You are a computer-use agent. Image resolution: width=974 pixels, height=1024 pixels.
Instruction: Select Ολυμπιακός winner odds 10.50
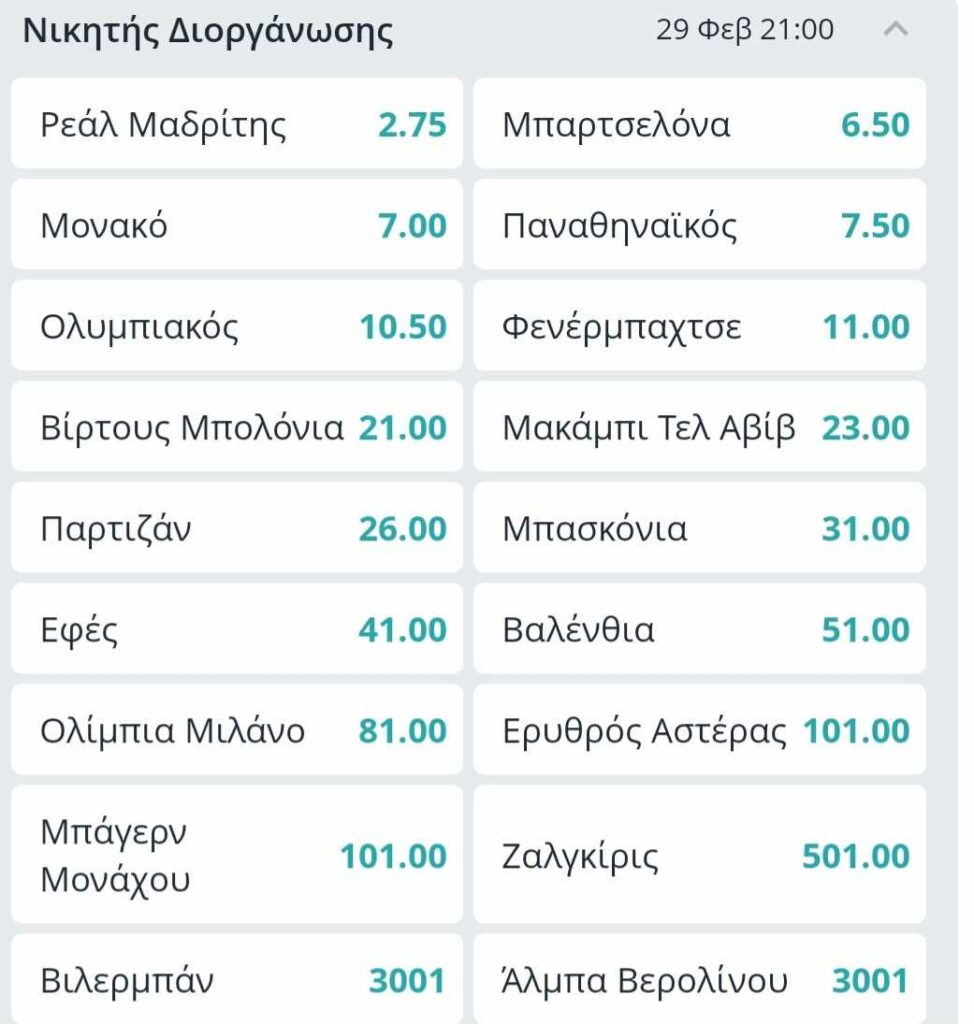(x=237, y=326)
